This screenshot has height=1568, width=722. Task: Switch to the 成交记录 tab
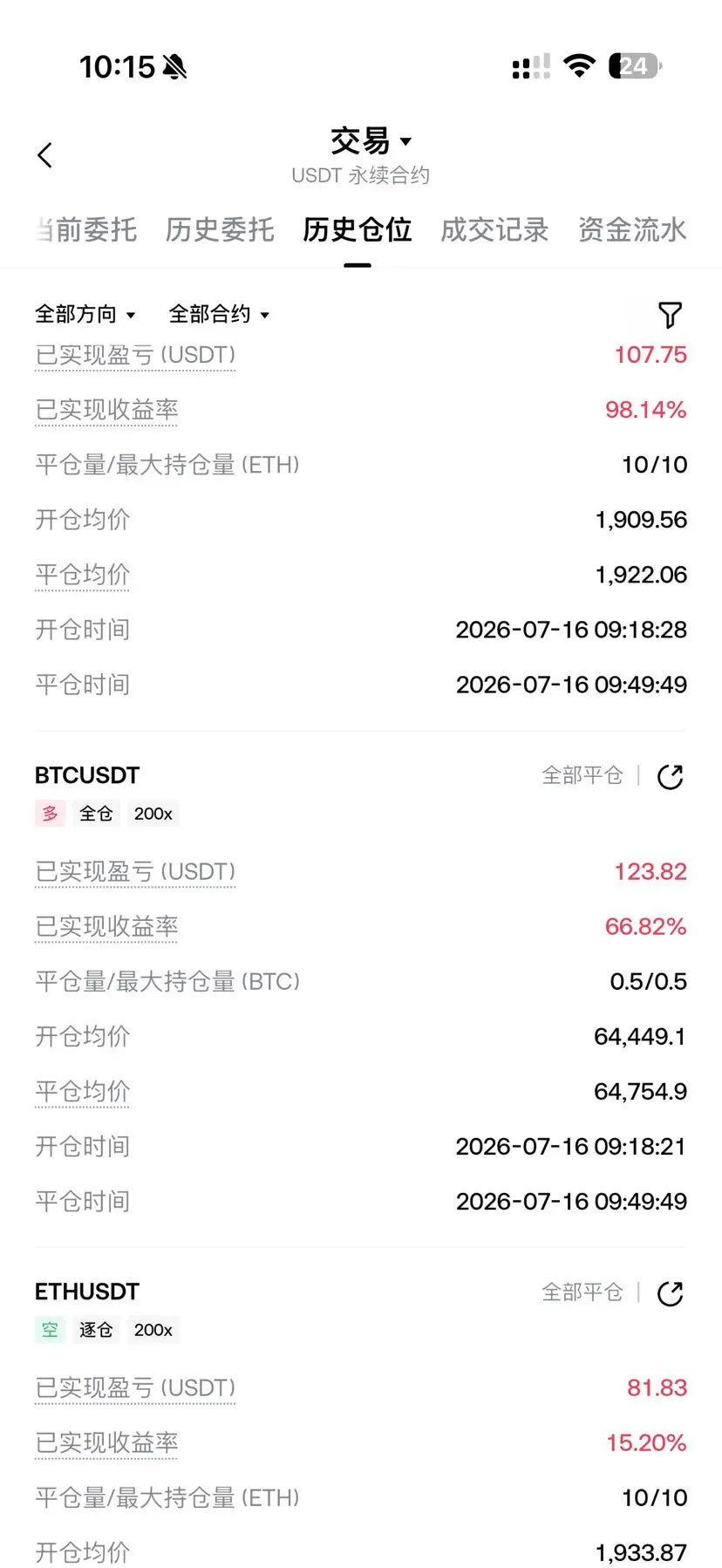[x=494, y=230]
